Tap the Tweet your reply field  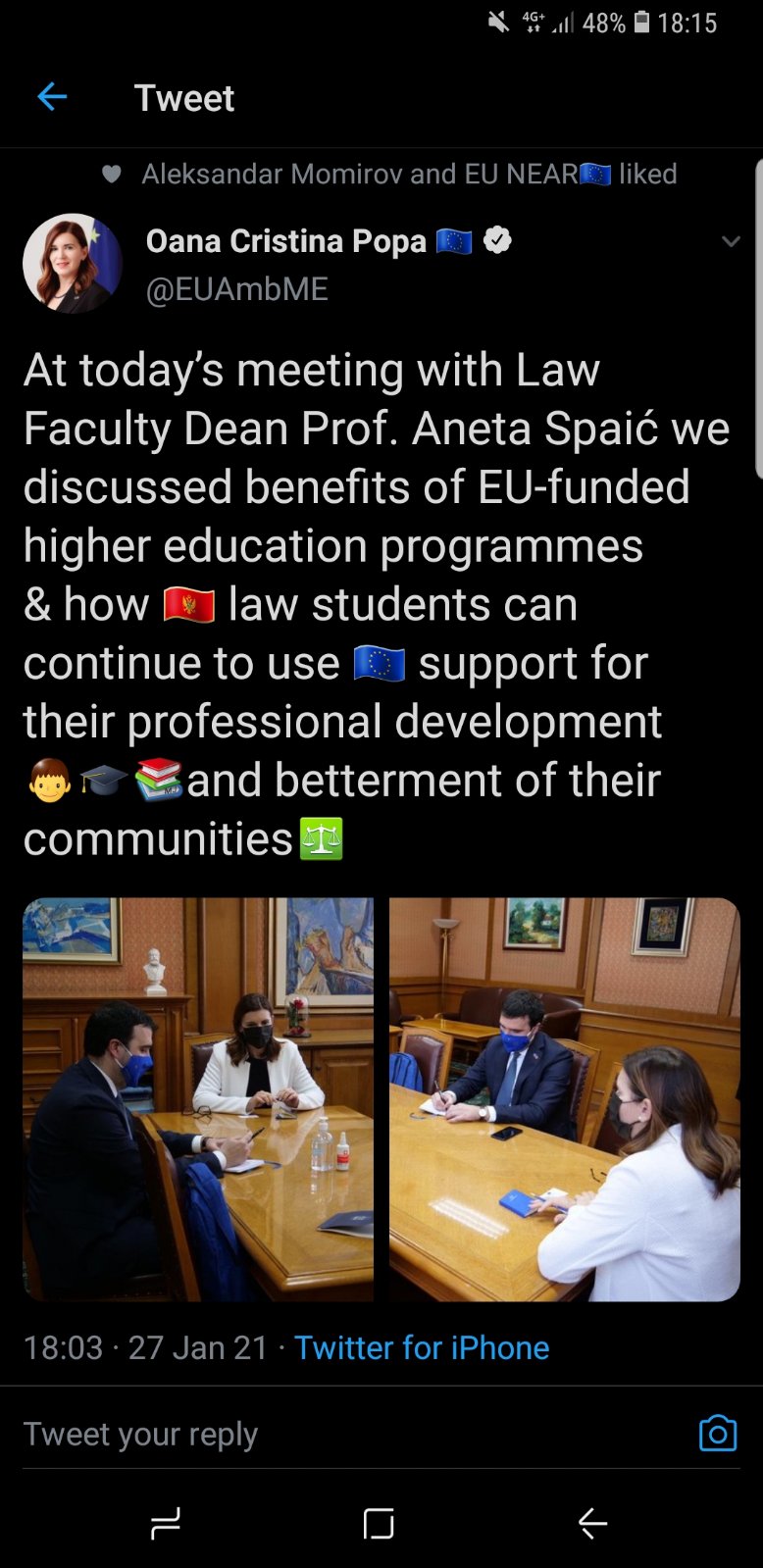coord(353,1434)
